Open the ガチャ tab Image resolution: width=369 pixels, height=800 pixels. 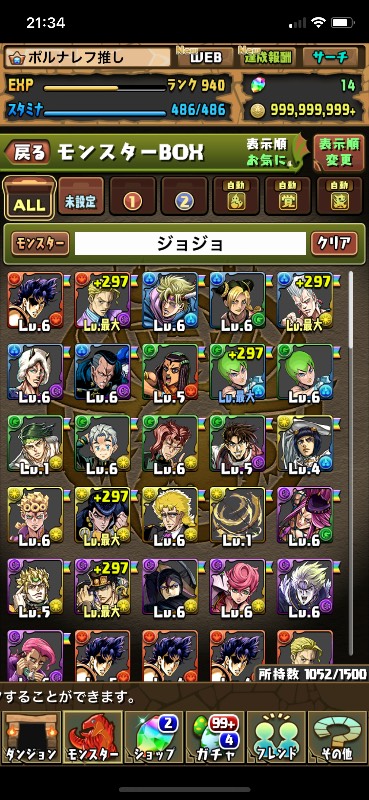tap(215, 737)
